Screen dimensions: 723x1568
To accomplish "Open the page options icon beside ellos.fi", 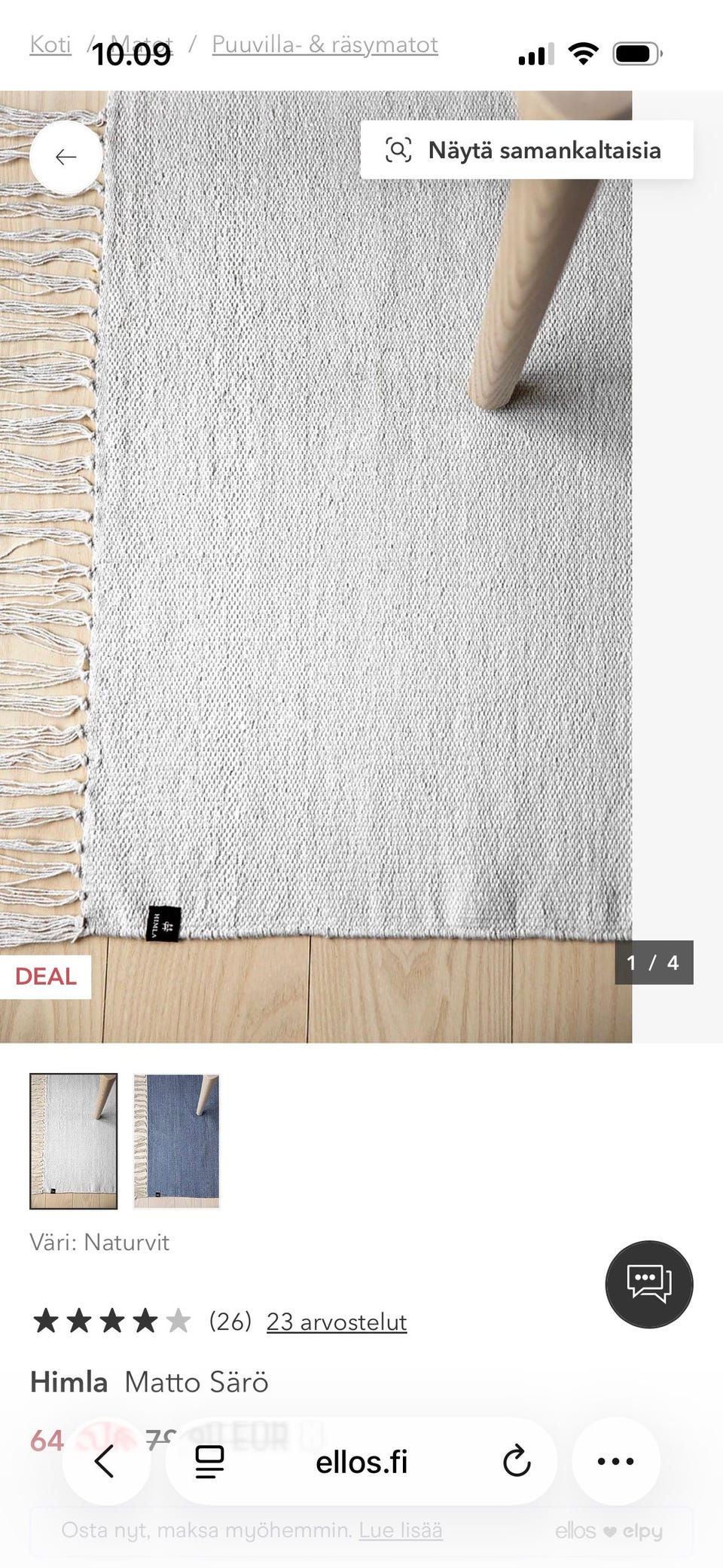I will pyautogui.click(x=209, y=1462).
